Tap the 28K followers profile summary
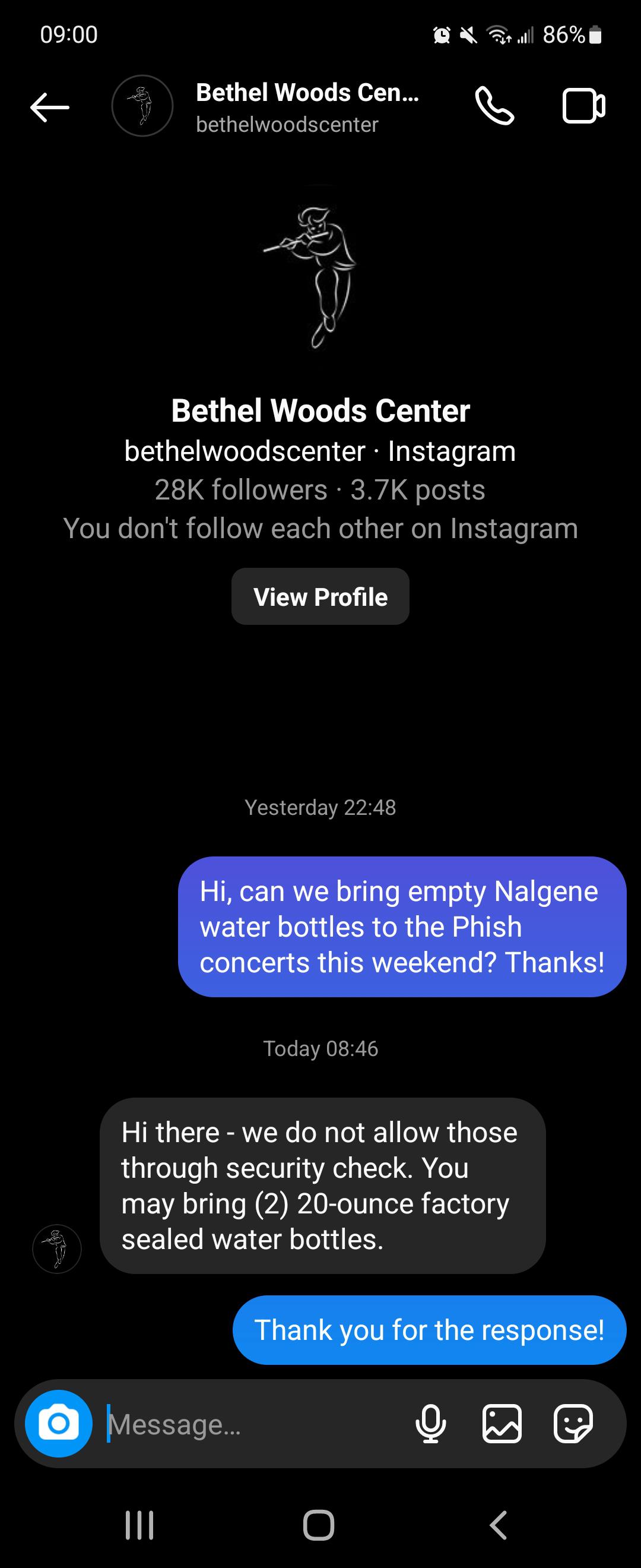Screen dimensions: 641x1568 click(x=320, y=490)
